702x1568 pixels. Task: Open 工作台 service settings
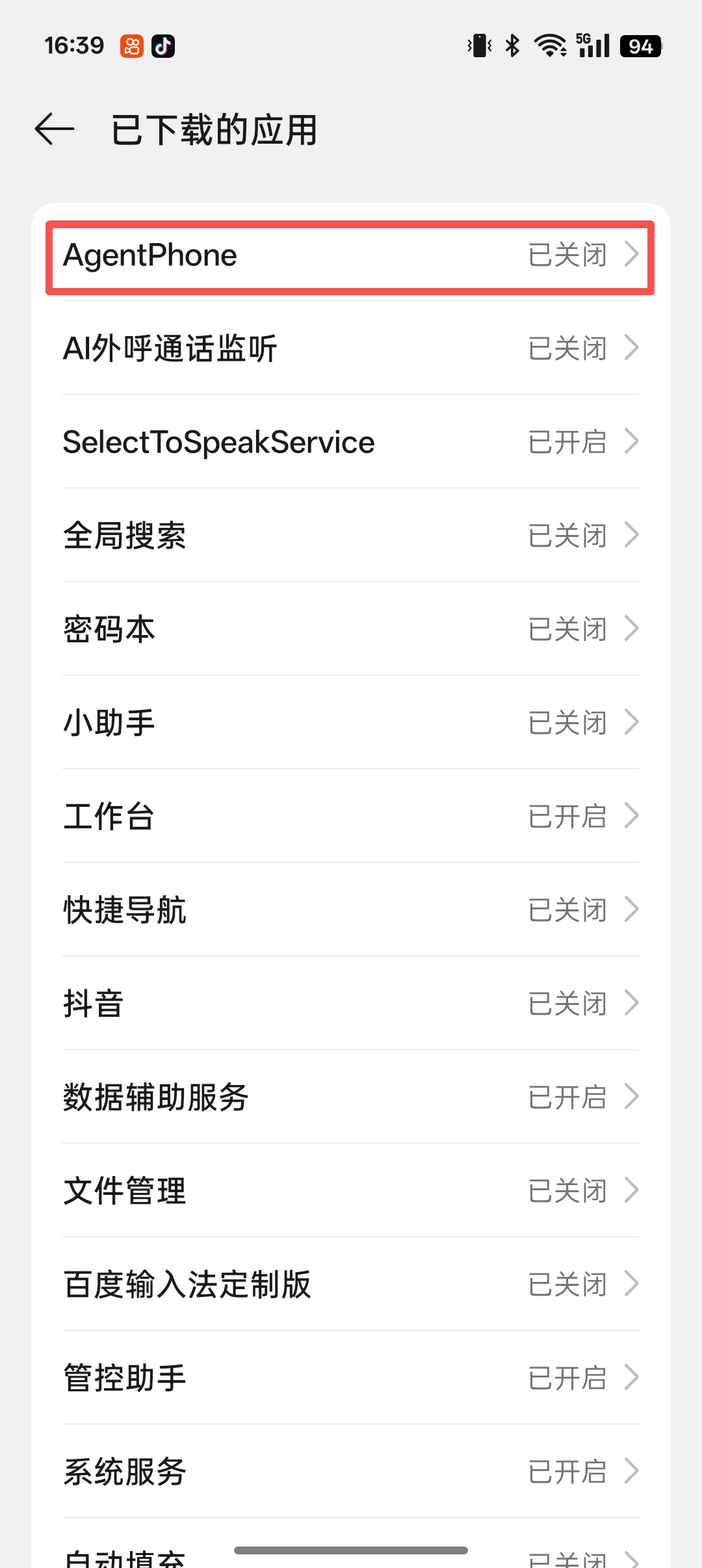(350, 817)
